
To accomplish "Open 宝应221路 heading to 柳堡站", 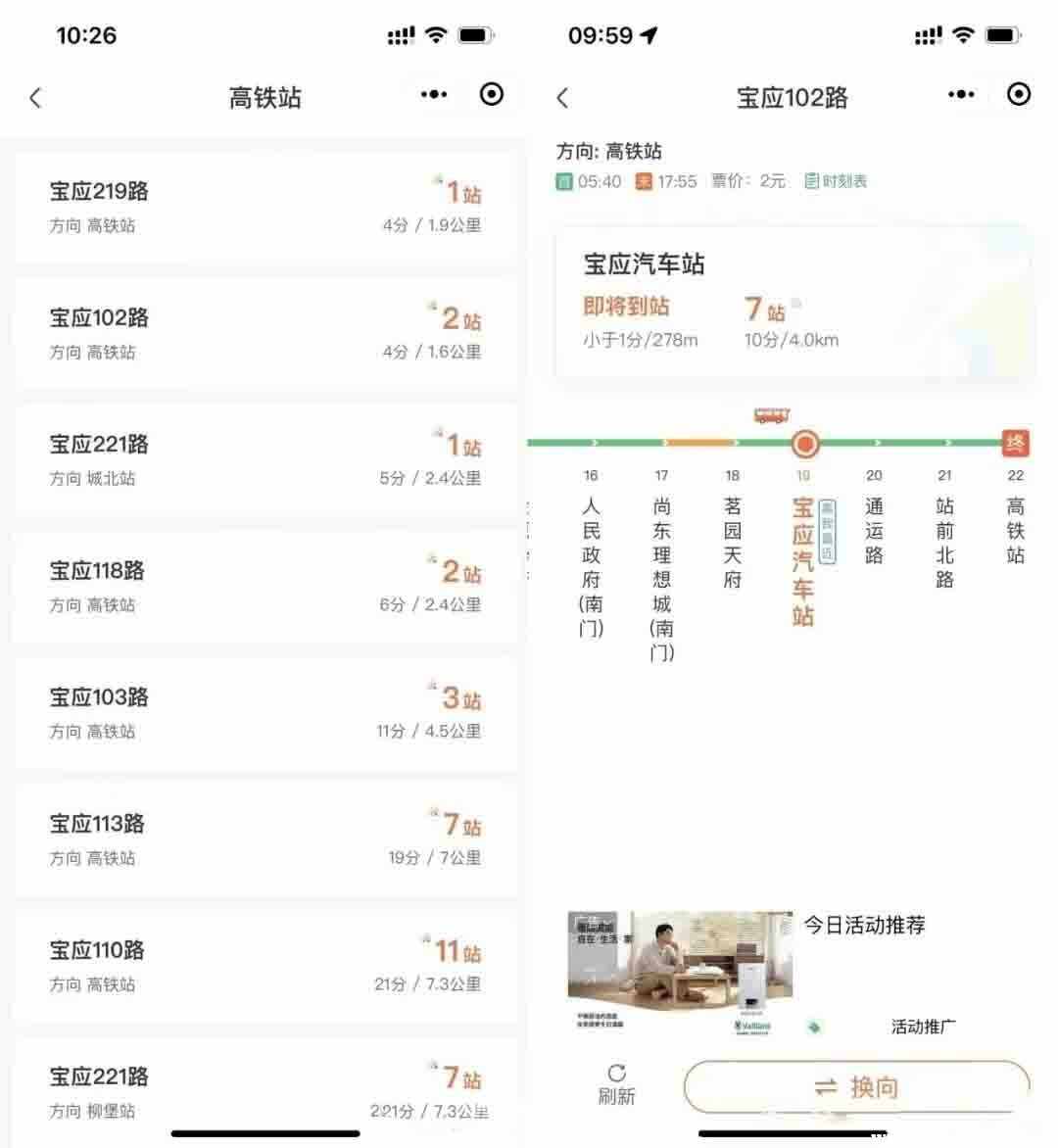I will tap(264, 1091).
